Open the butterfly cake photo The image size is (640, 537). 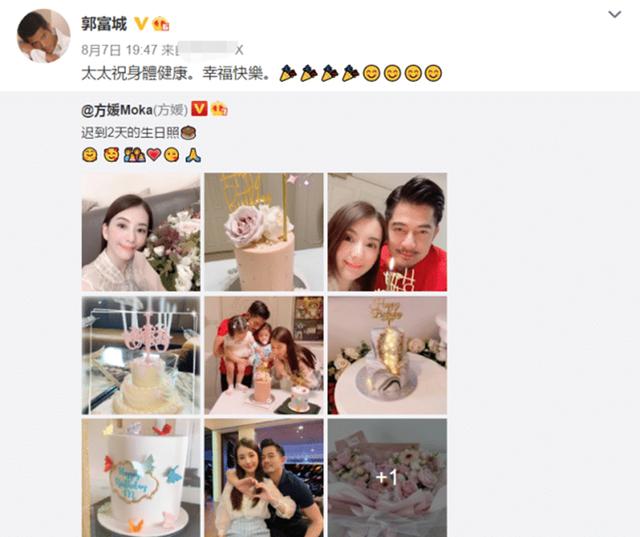[140, 477]
